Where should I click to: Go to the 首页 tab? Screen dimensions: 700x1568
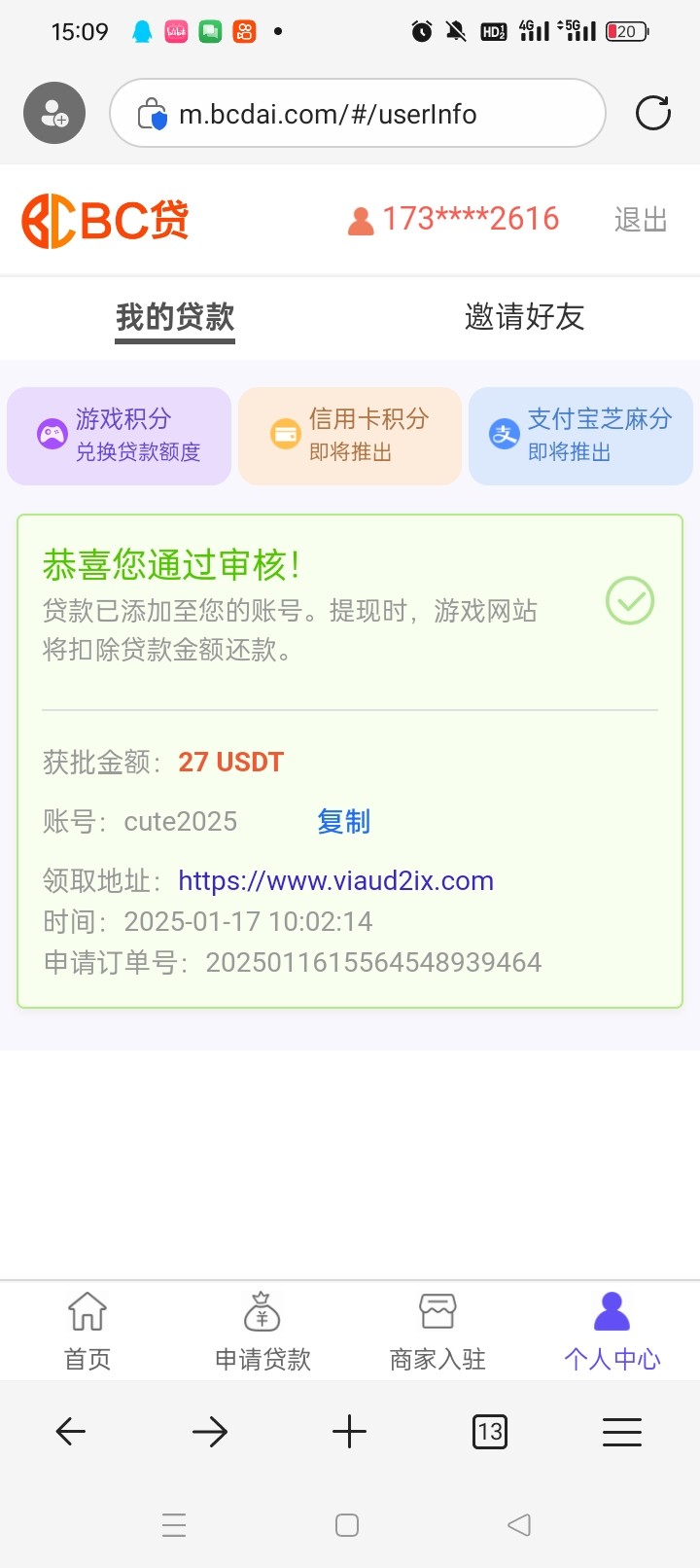point(87,1331)
